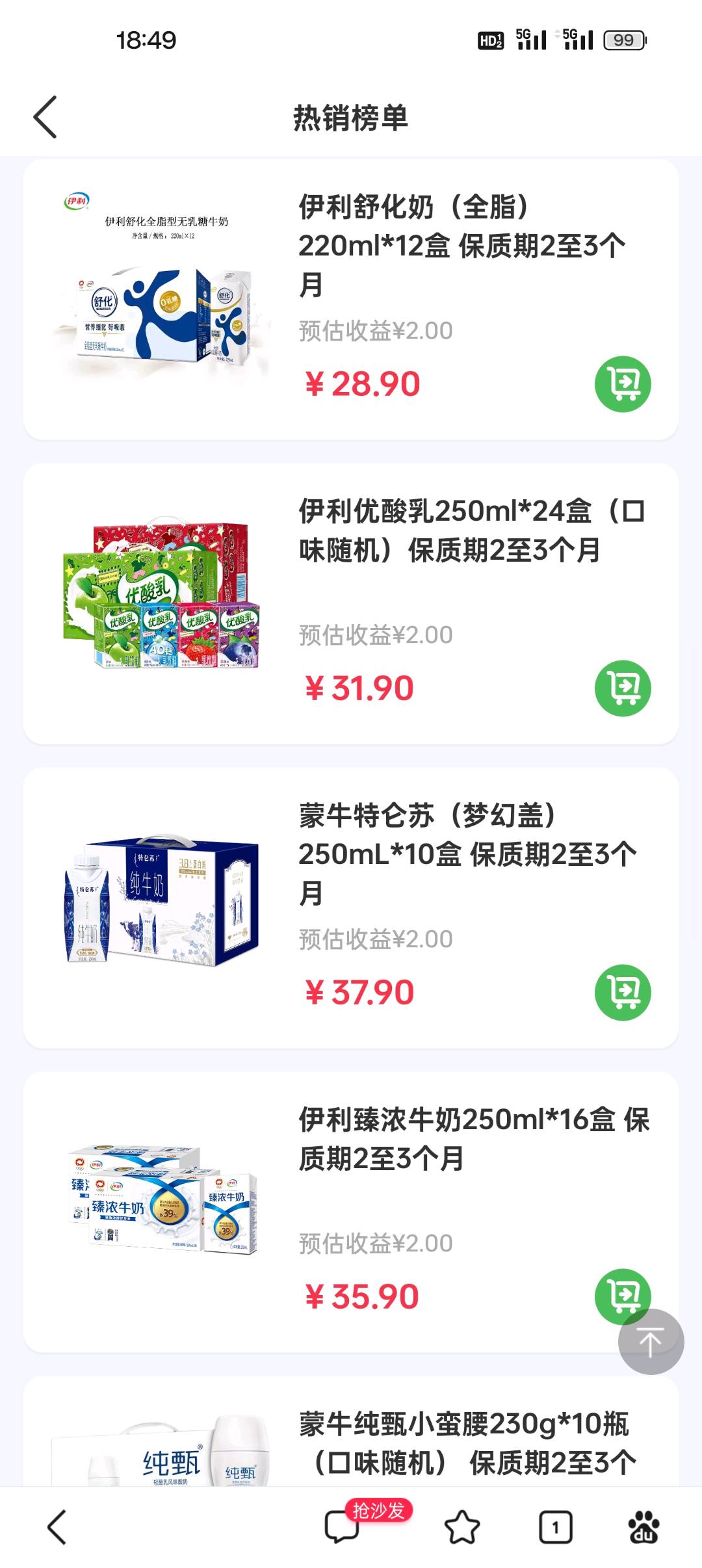Add 伊利舒化奶 to cart

(623, 384)
